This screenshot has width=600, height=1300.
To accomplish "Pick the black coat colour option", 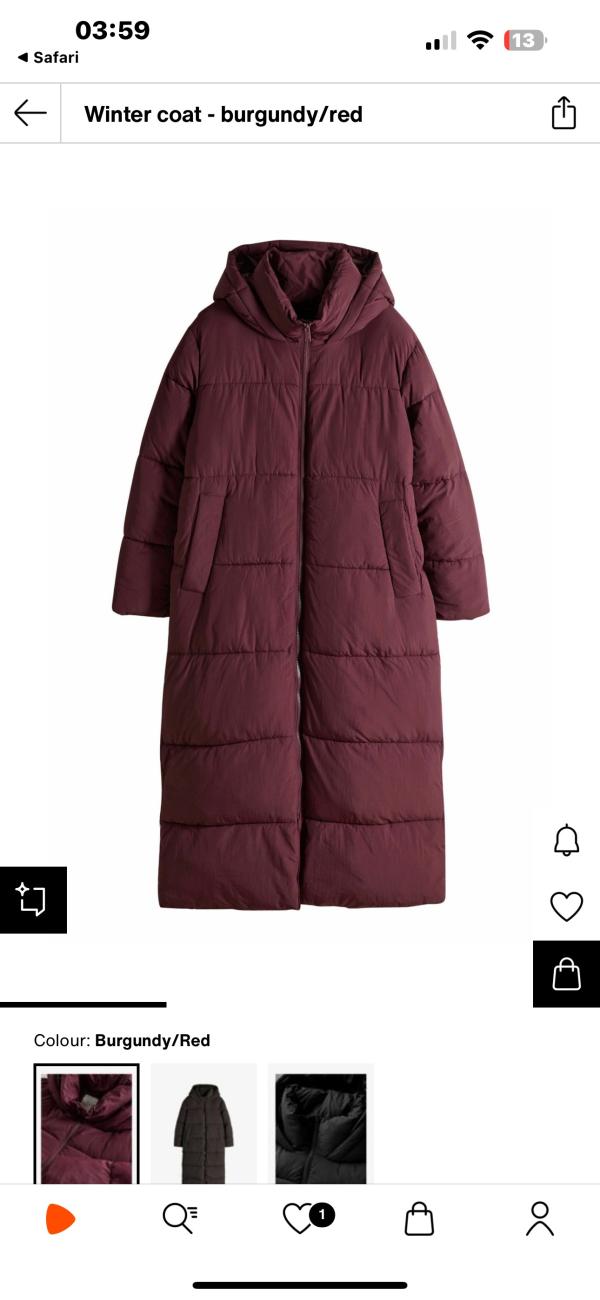I will [321, 1124].
